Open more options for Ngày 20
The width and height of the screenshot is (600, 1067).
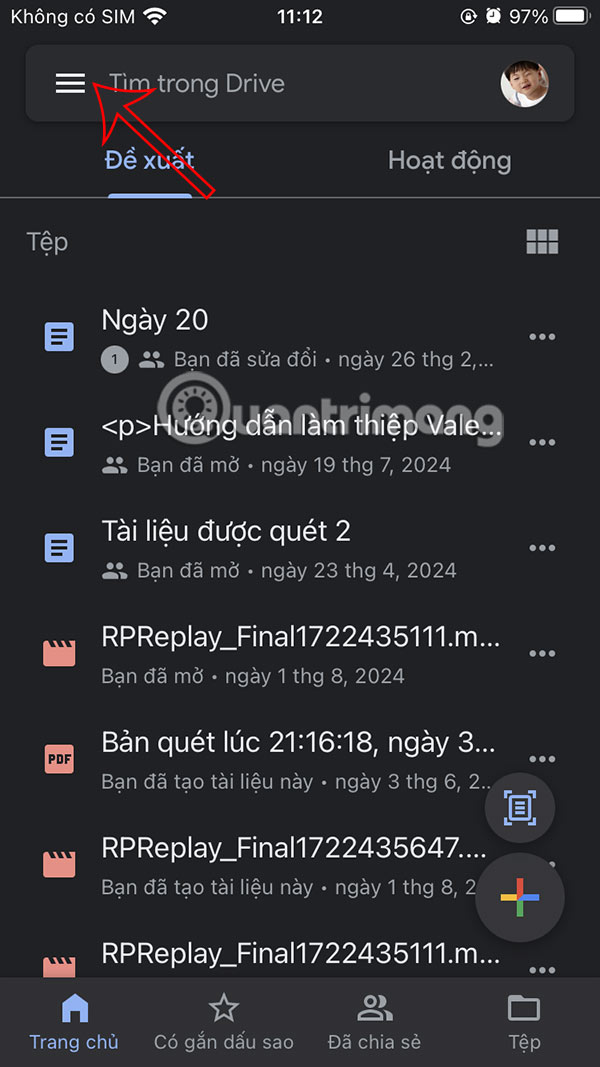point(542,337)
